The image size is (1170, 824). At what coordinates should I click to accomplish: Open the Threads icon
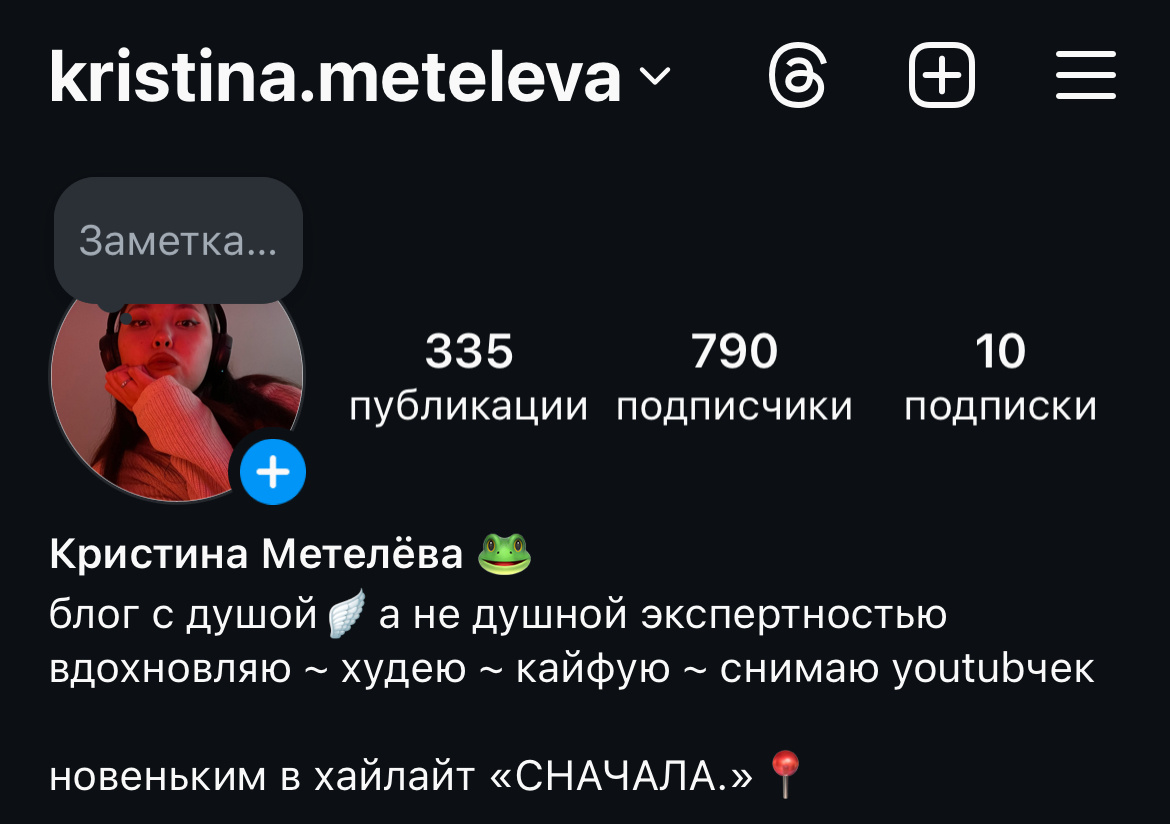click(797, 76)
